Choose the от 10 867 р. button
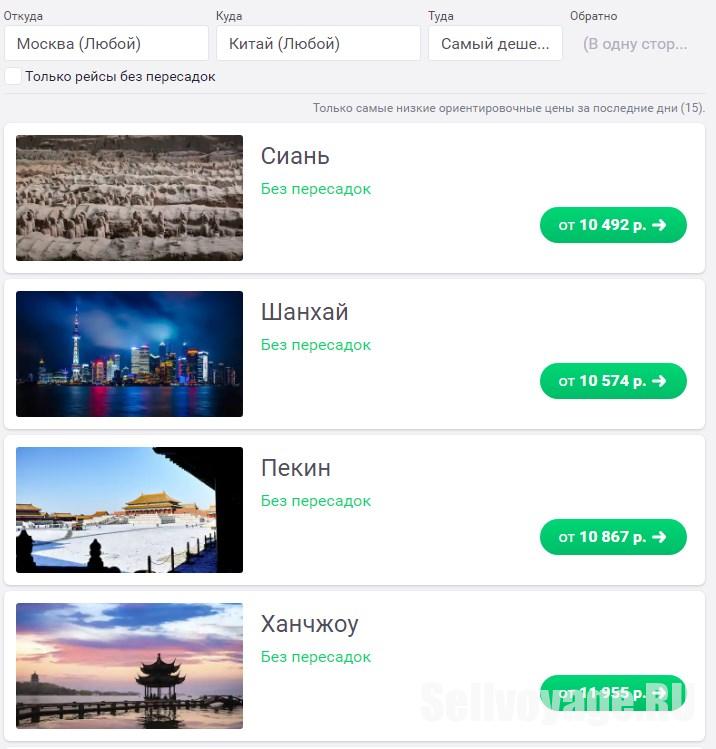 coord(613,537)
